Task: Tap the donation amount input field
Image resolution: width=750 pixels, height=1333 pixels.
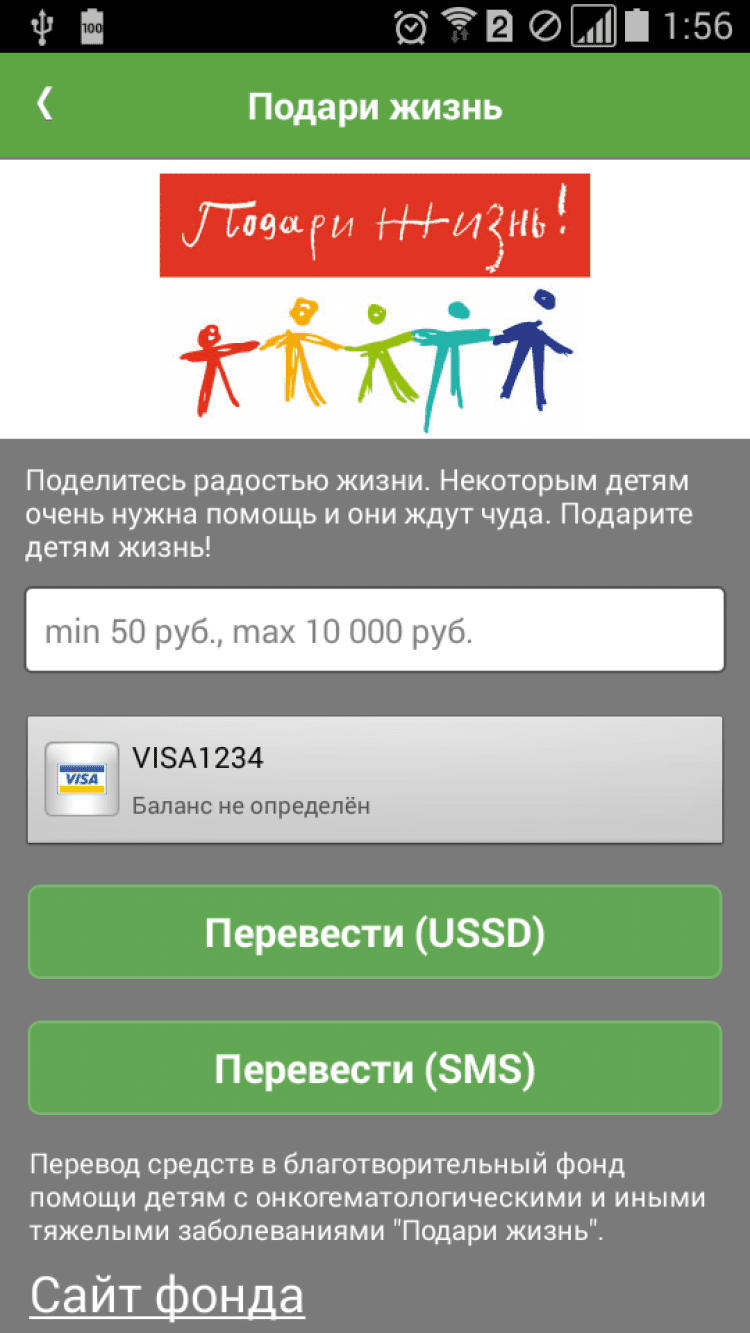Action: 374,630
